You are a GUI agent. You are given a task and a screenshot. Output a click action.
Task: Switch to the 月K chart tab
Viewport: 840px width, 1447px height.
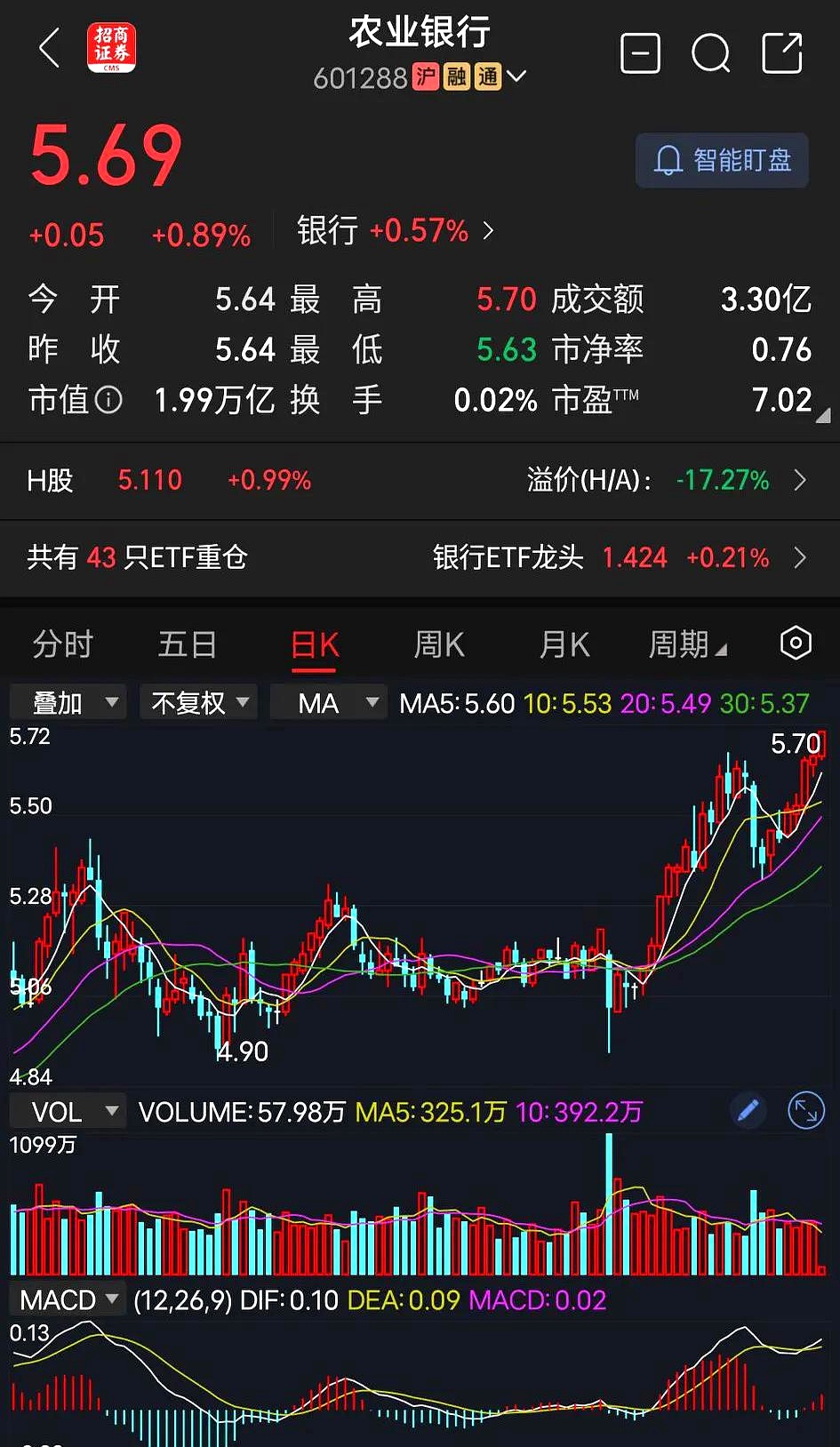(x=564, y=644)
